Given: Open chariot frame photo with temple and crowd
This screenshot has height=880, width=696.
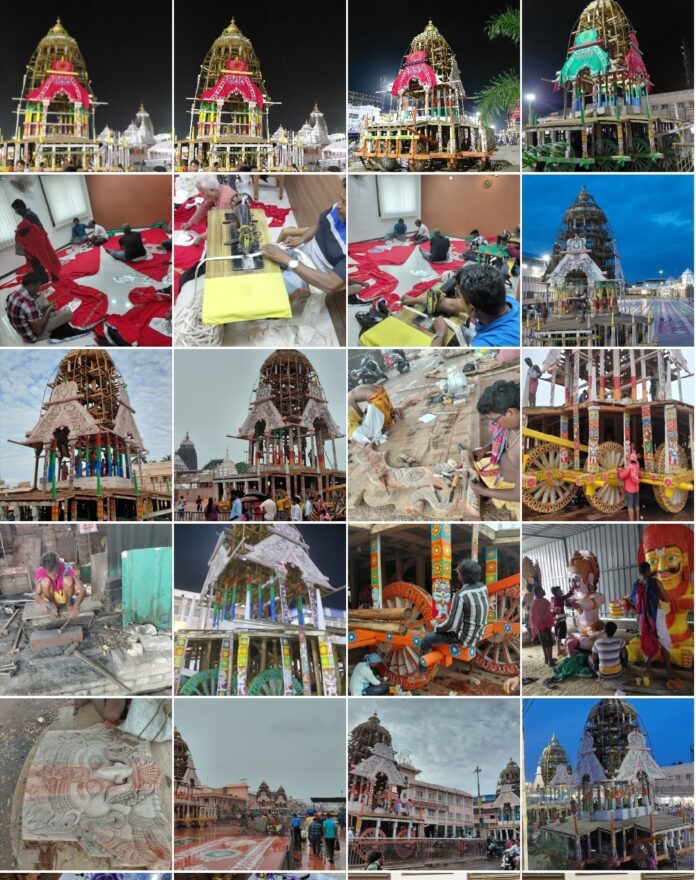Looking at the screenshot, I should (x=260, y=434).
